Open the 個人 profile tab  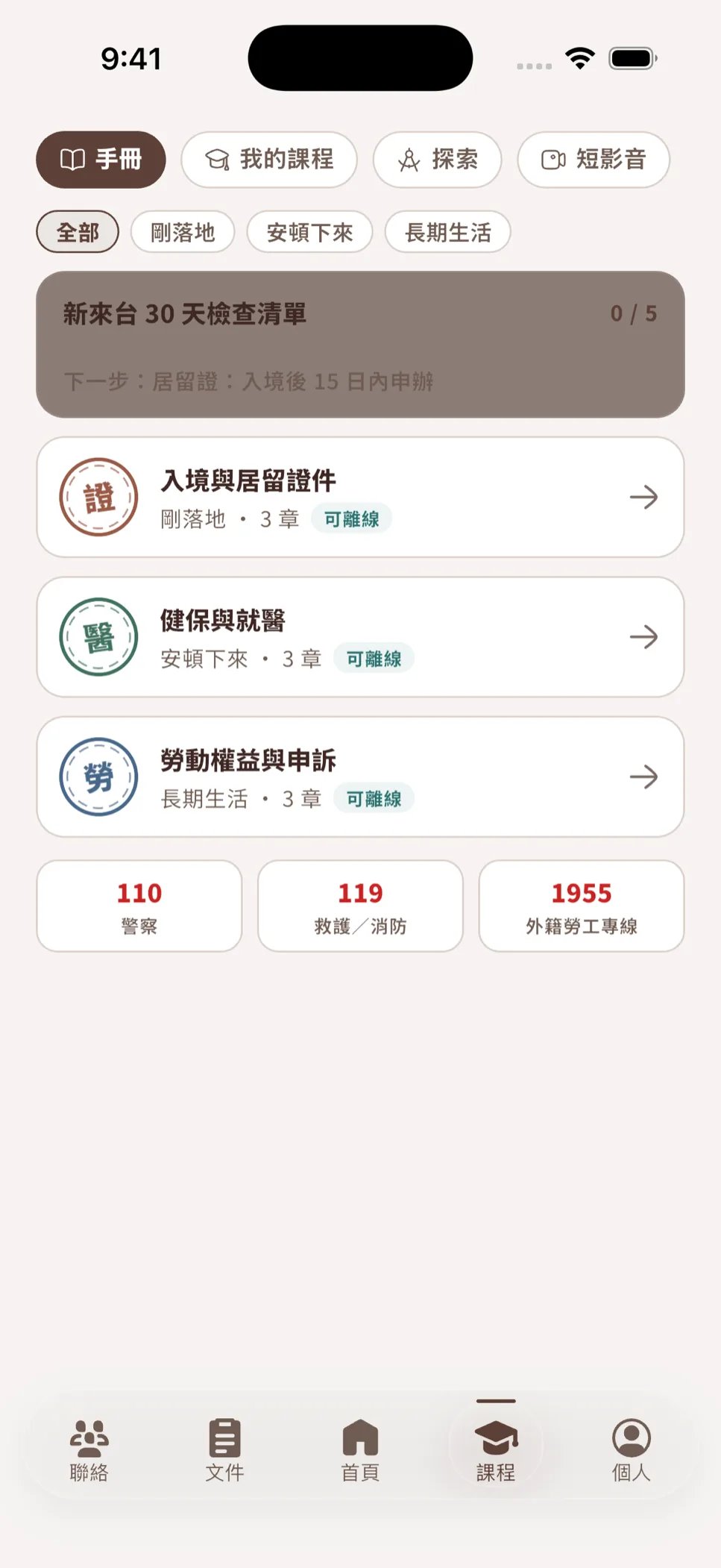pyautogui.click(x=632, y=1449)
